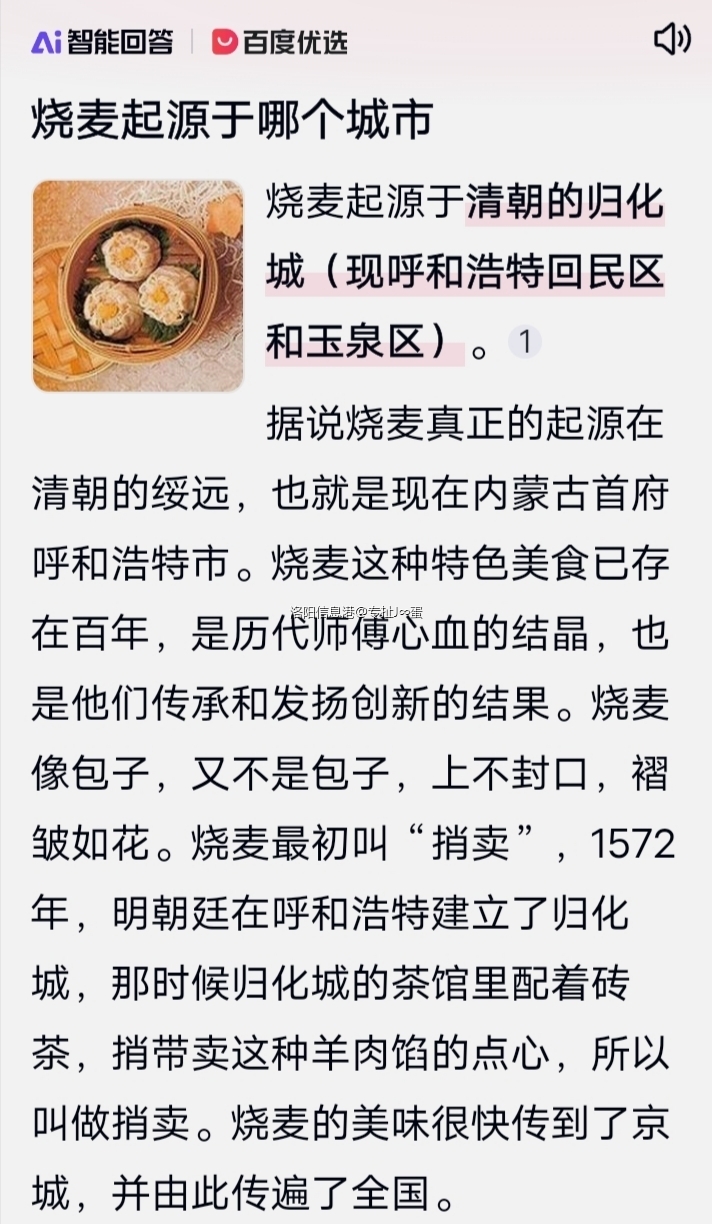Open the shaomai photo thumbnail
The image size is (712, 1224).
click(x=138, y=286)
